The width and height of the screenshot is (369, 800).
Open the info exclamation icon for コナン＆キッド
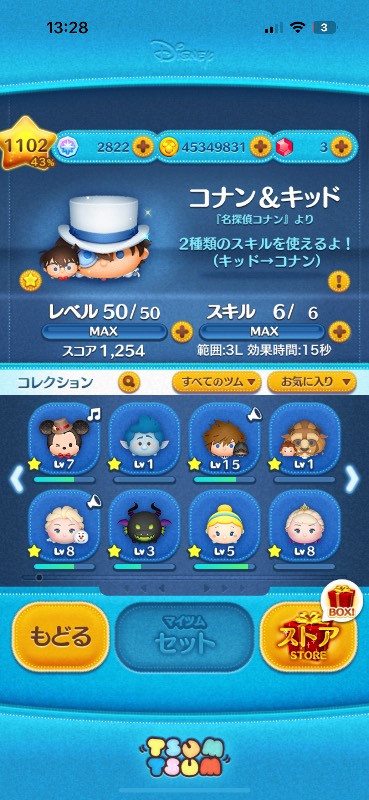coord(338,280)
